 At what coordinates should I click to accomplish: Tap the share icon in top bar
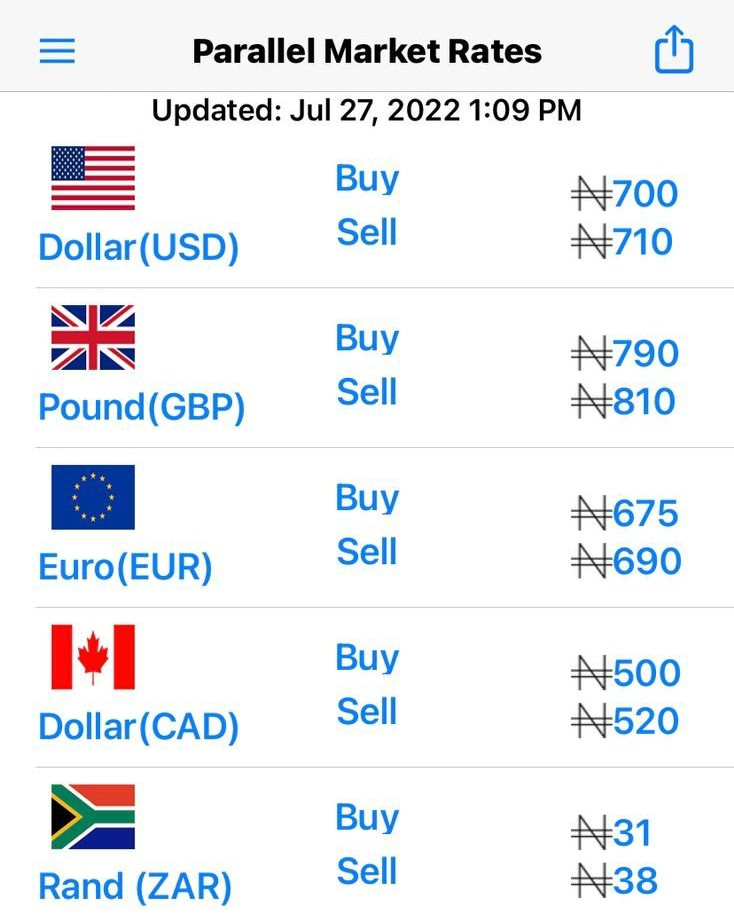(x=675, y=46)
